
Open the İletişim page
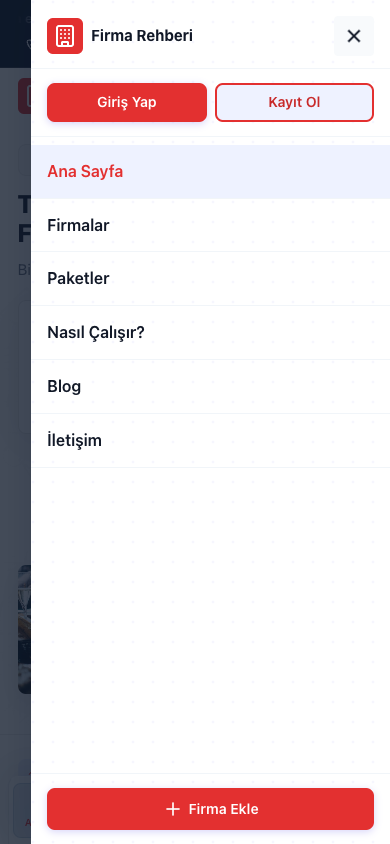210,440
